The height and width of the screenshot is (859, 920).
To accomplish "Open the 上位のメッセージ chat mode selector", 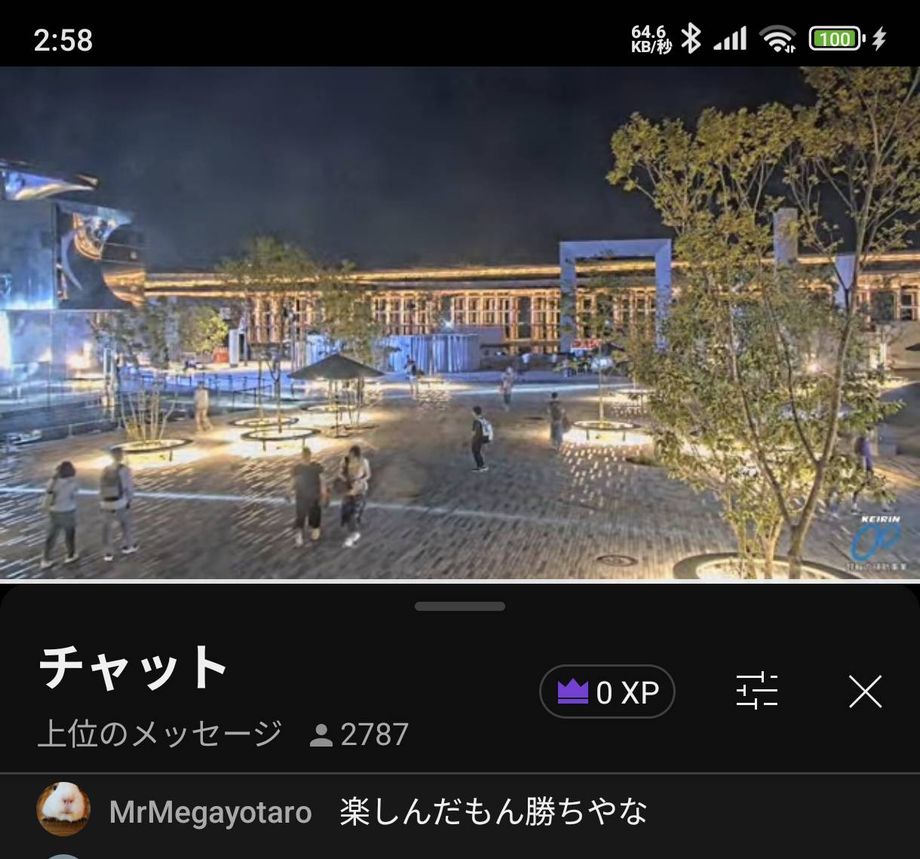I will [x=160, y=735].
